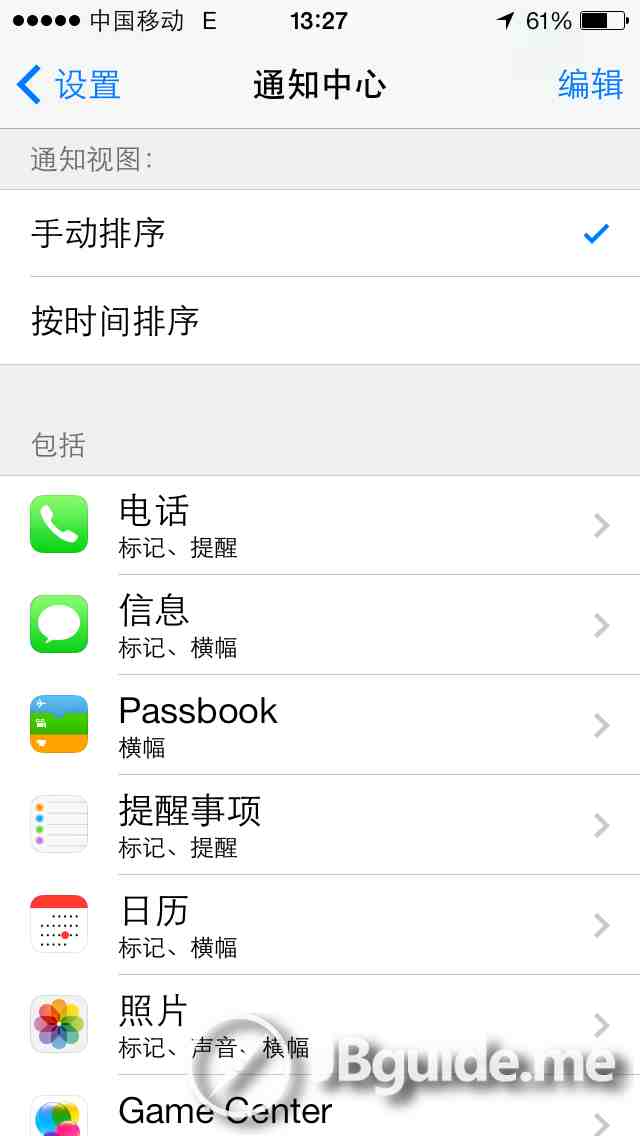Tap the 编辑 button
The image size is (640, 1136).
tap(590, 85)
